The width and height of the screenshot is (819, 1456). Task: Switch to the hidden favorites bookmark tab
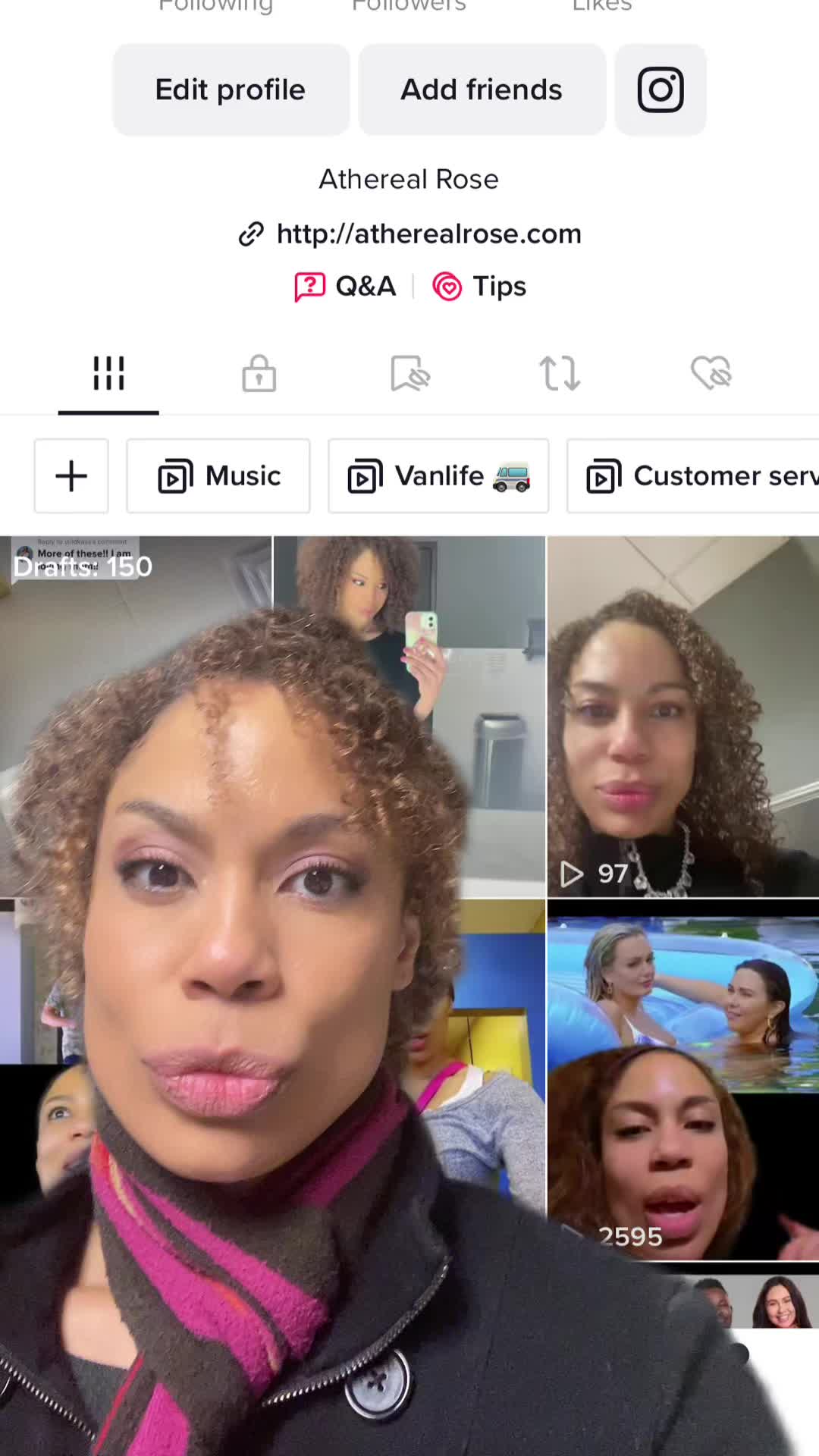(x=409, y=374)
